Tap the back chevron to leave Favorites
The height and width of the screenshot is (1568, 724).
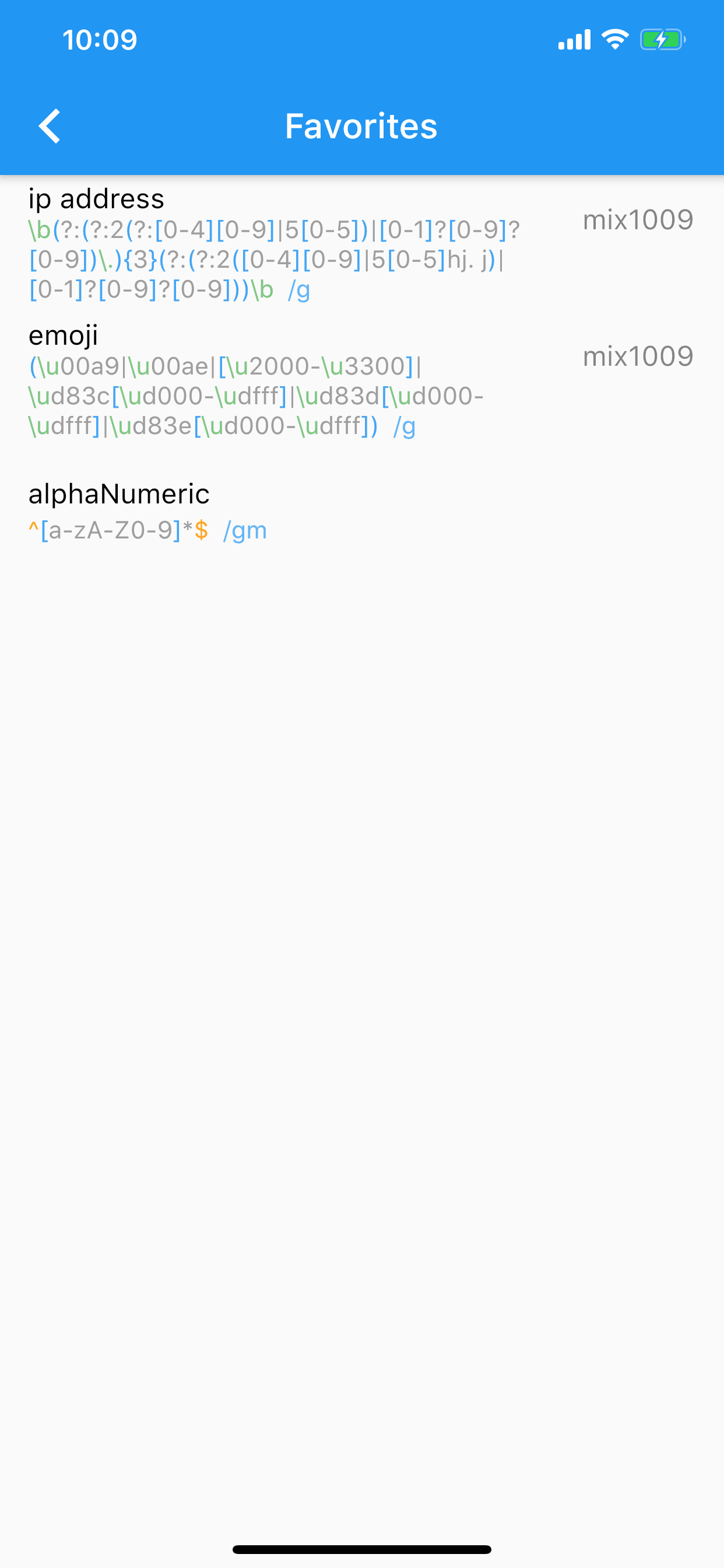click(x=50, y=126)
